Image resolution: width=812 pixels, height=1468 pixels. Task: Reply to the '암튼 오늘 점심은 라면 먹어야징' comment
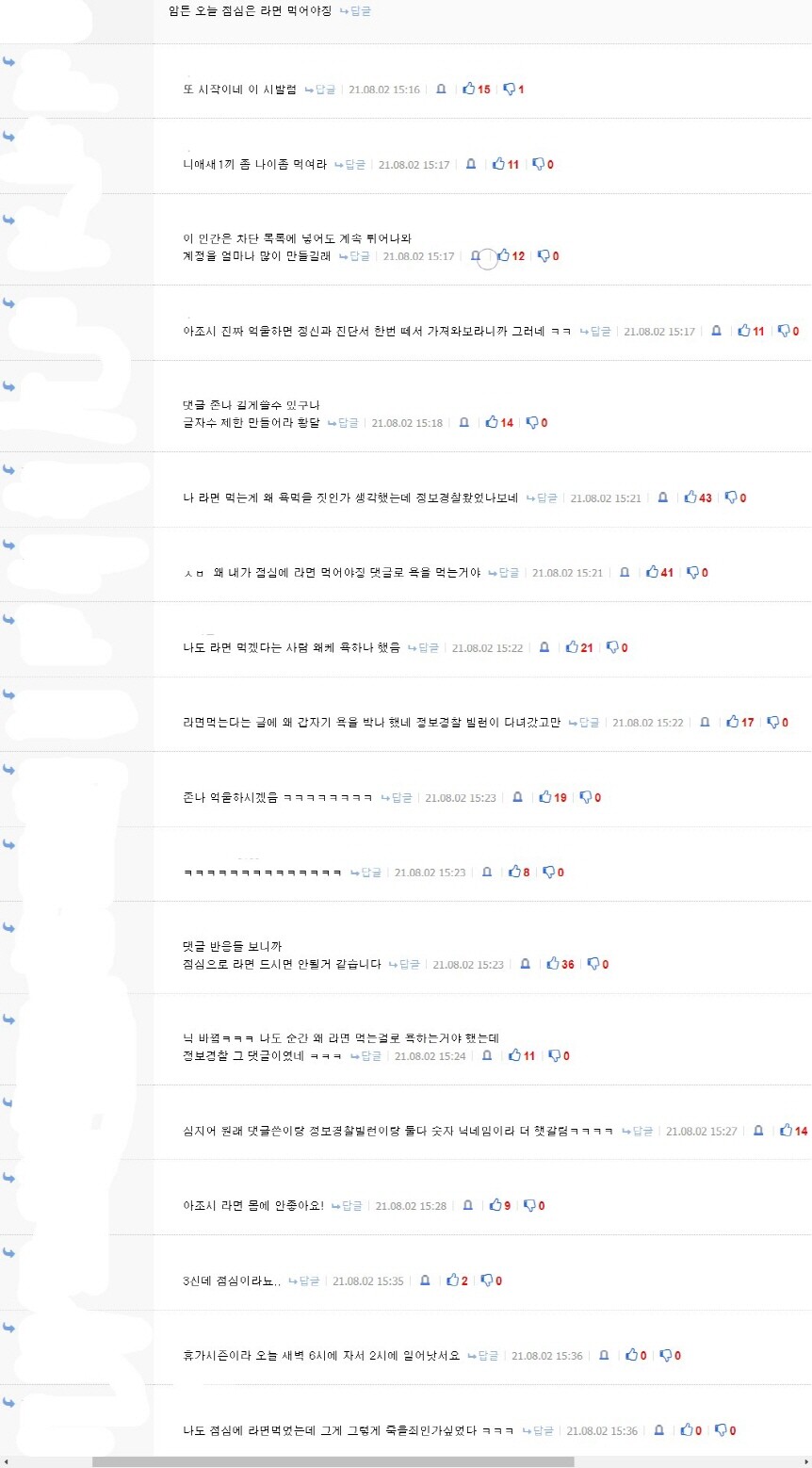click(355, 11)
